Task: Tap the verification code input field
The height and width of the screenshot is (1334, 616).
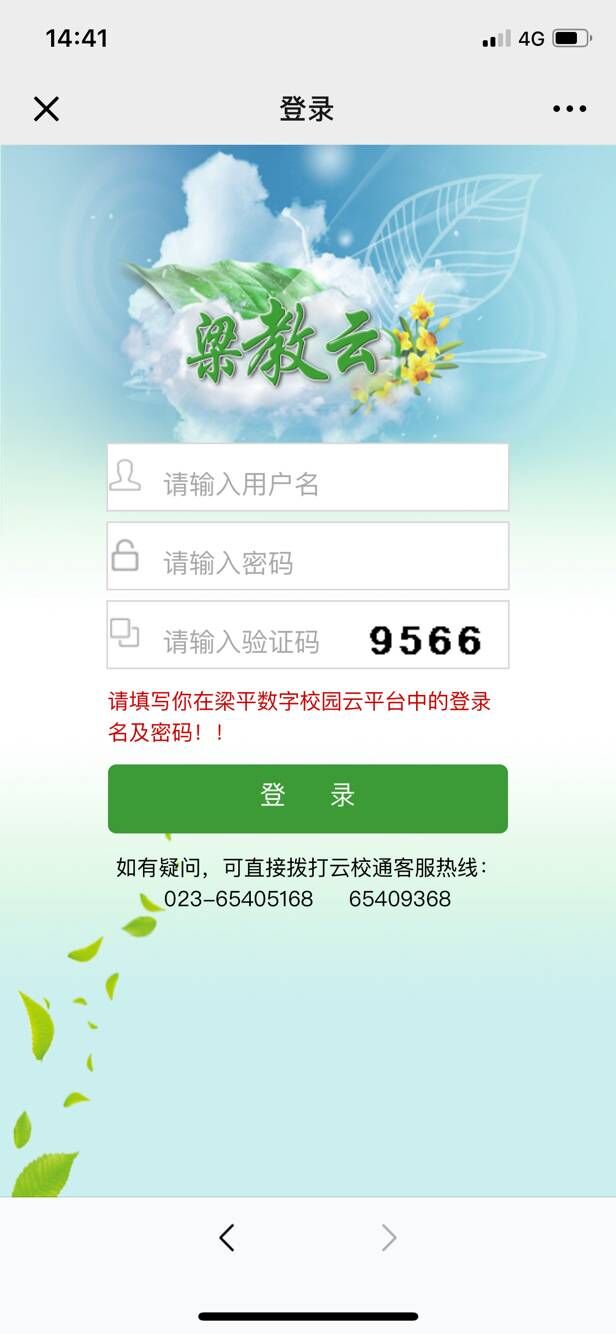Action: click(250, 641)
